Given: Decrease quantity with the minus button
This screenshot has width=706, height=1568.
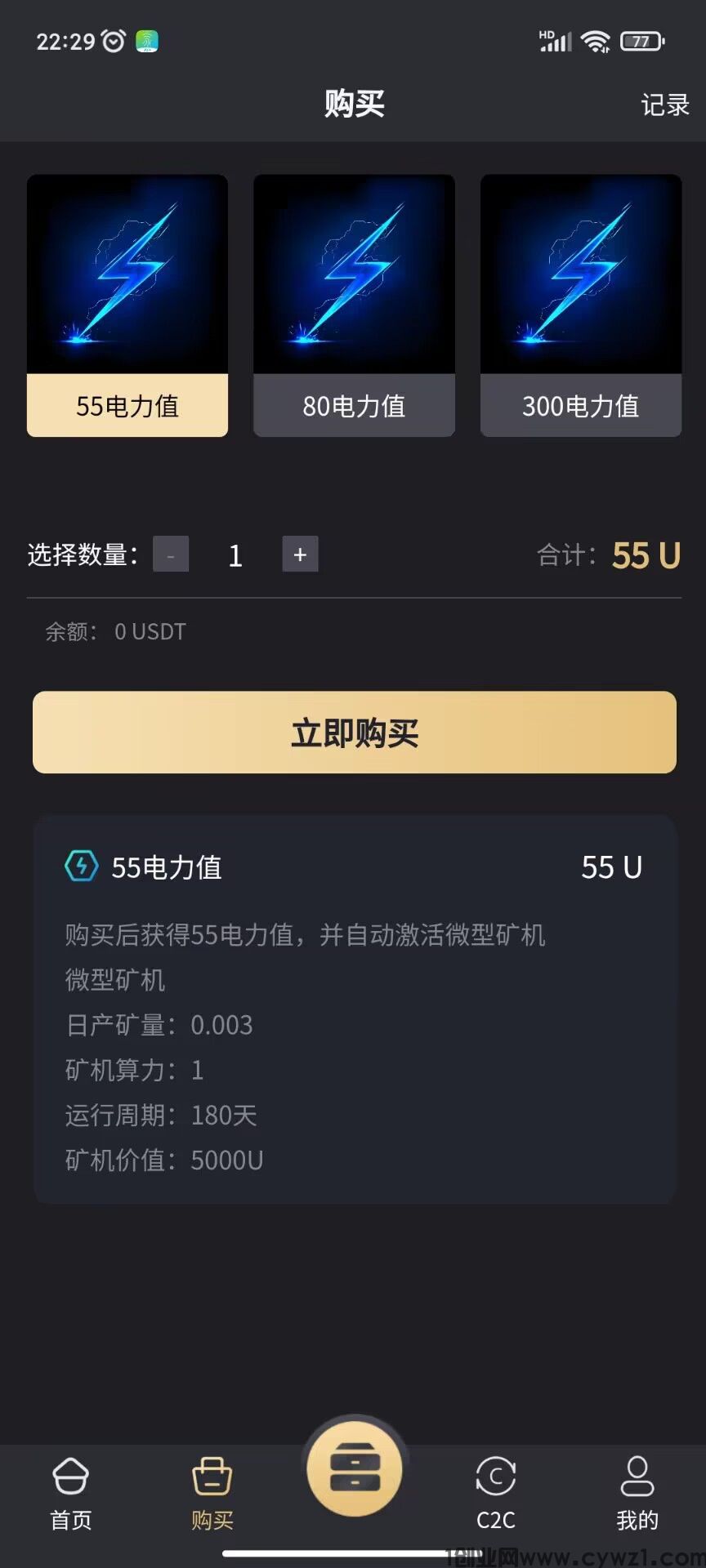Looking at the screenshot, I should click(x=171, y=555).
